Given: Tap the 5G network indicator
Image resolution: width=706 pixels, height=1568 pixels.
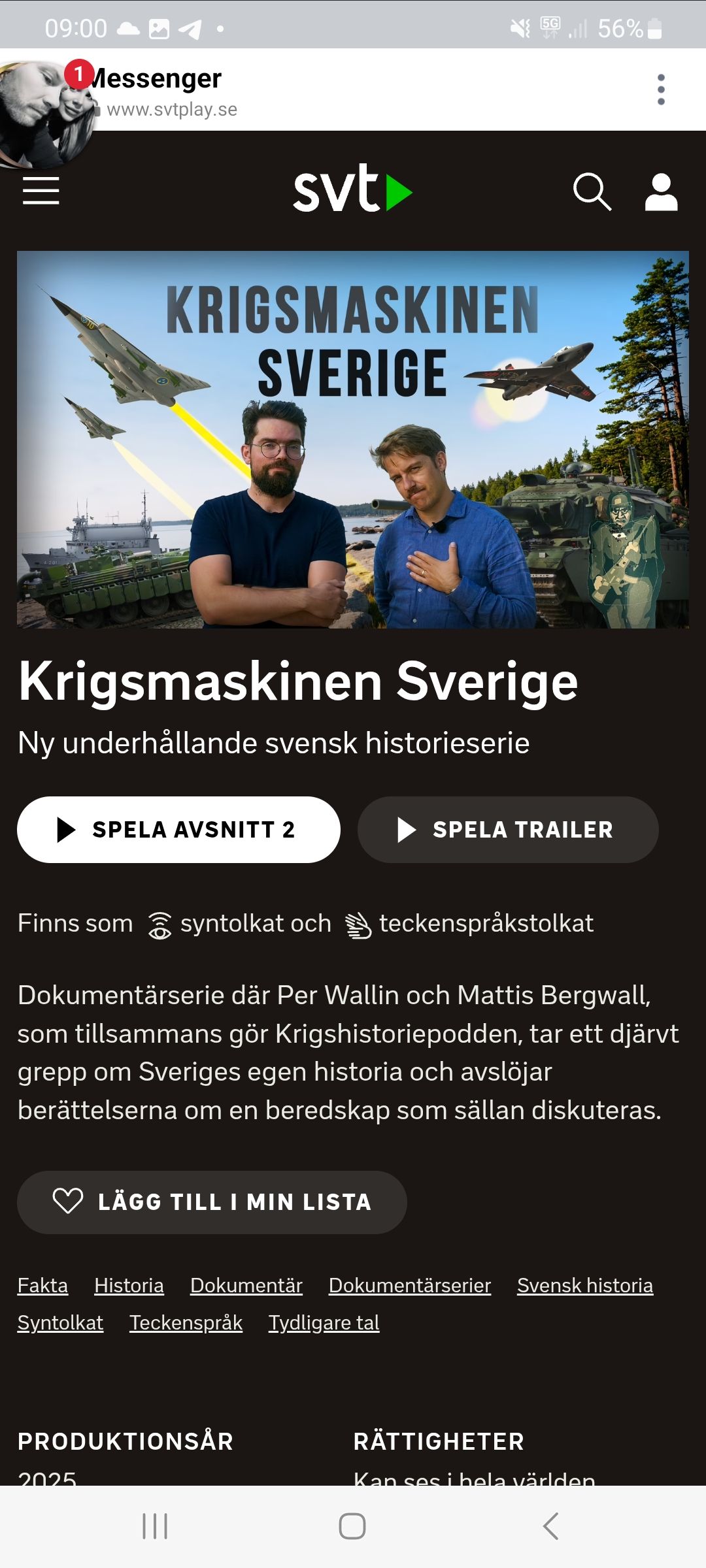Looking at the screenshot, I should click(x=548, y=26).
